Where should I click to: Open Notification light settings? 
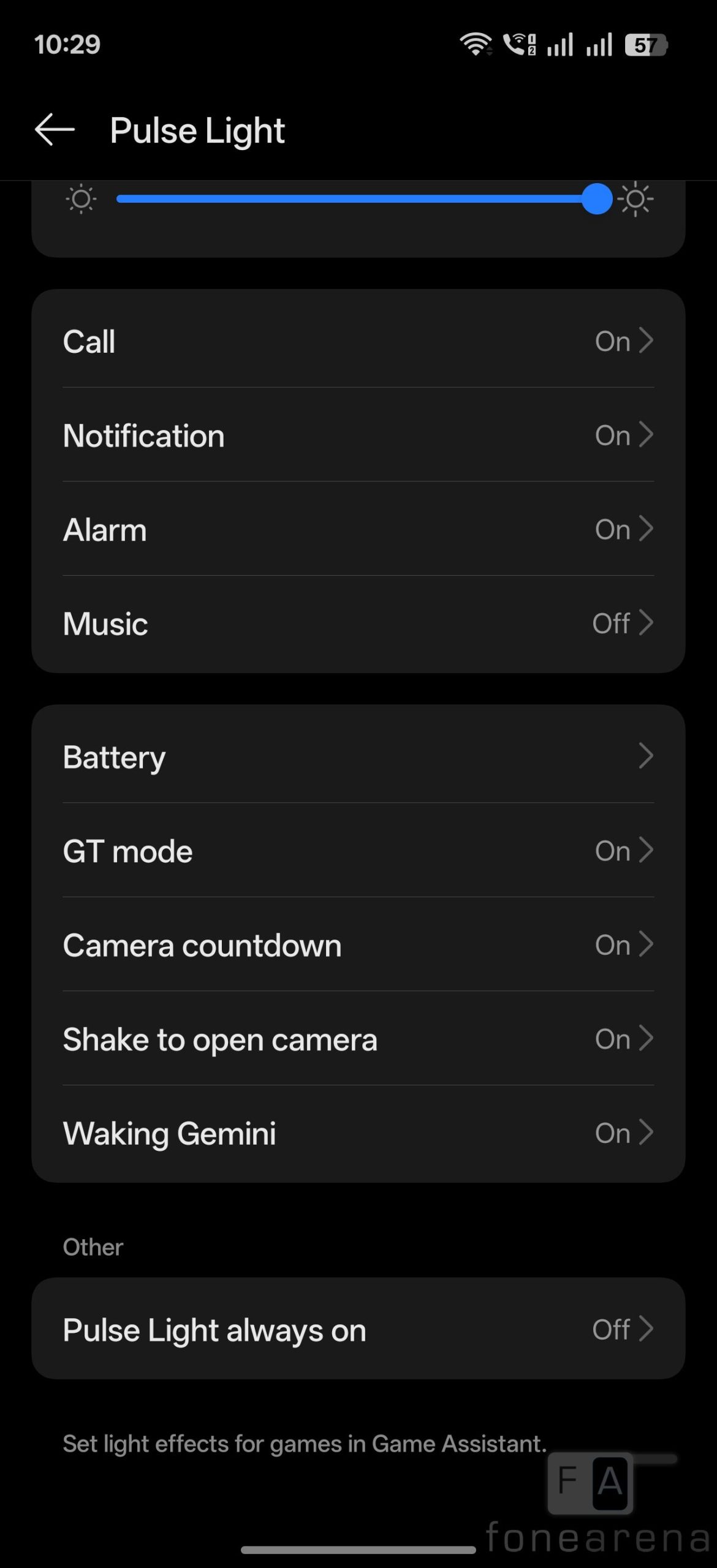pyautogui.click(x=358, y=435)
